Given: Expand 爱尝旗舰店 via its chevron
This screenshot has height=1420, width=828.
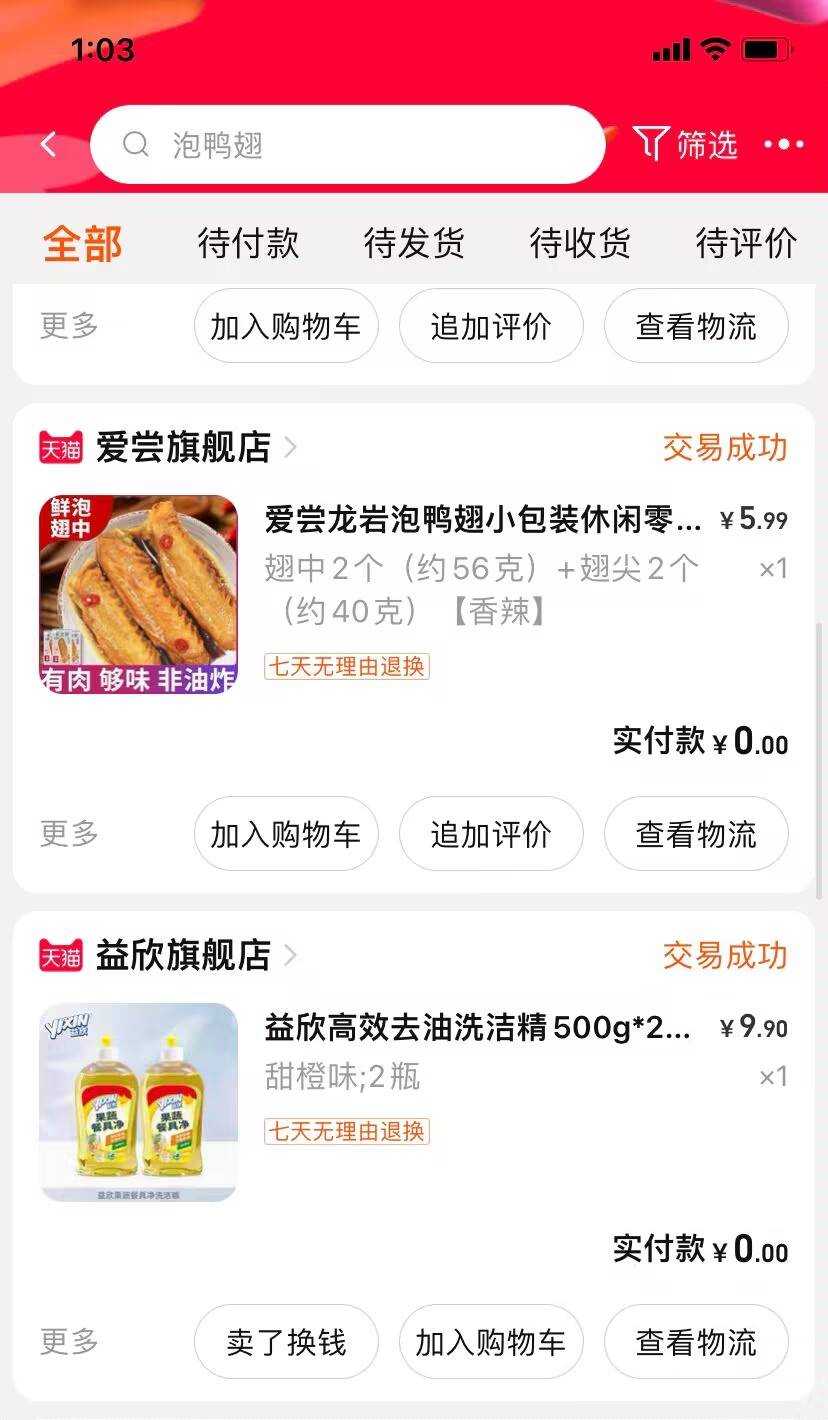Looking at the screenshot, I should tap(291, 447).
